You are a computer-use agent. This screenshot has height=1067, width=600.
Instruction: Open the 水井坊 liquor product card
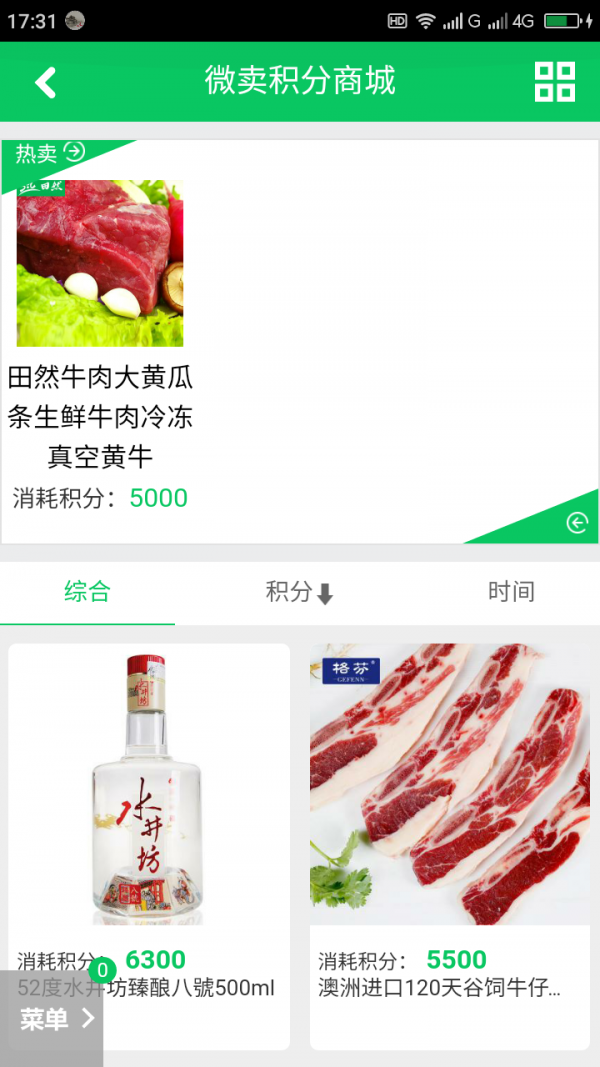[x=149, y=800]
